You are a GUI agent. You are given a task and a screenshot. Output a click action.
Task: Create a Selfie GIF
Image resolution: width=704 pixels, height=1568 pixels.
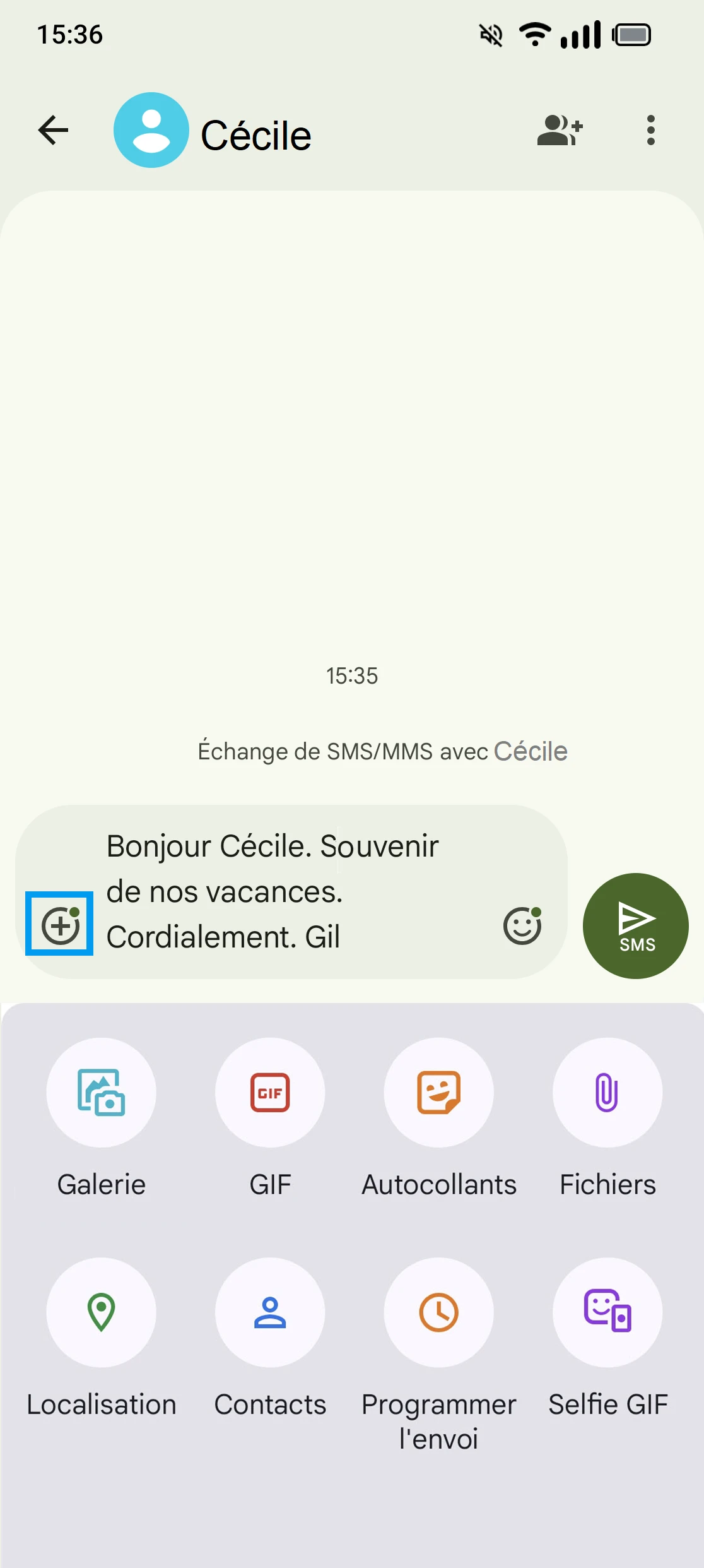click(x=607, y=1313)
